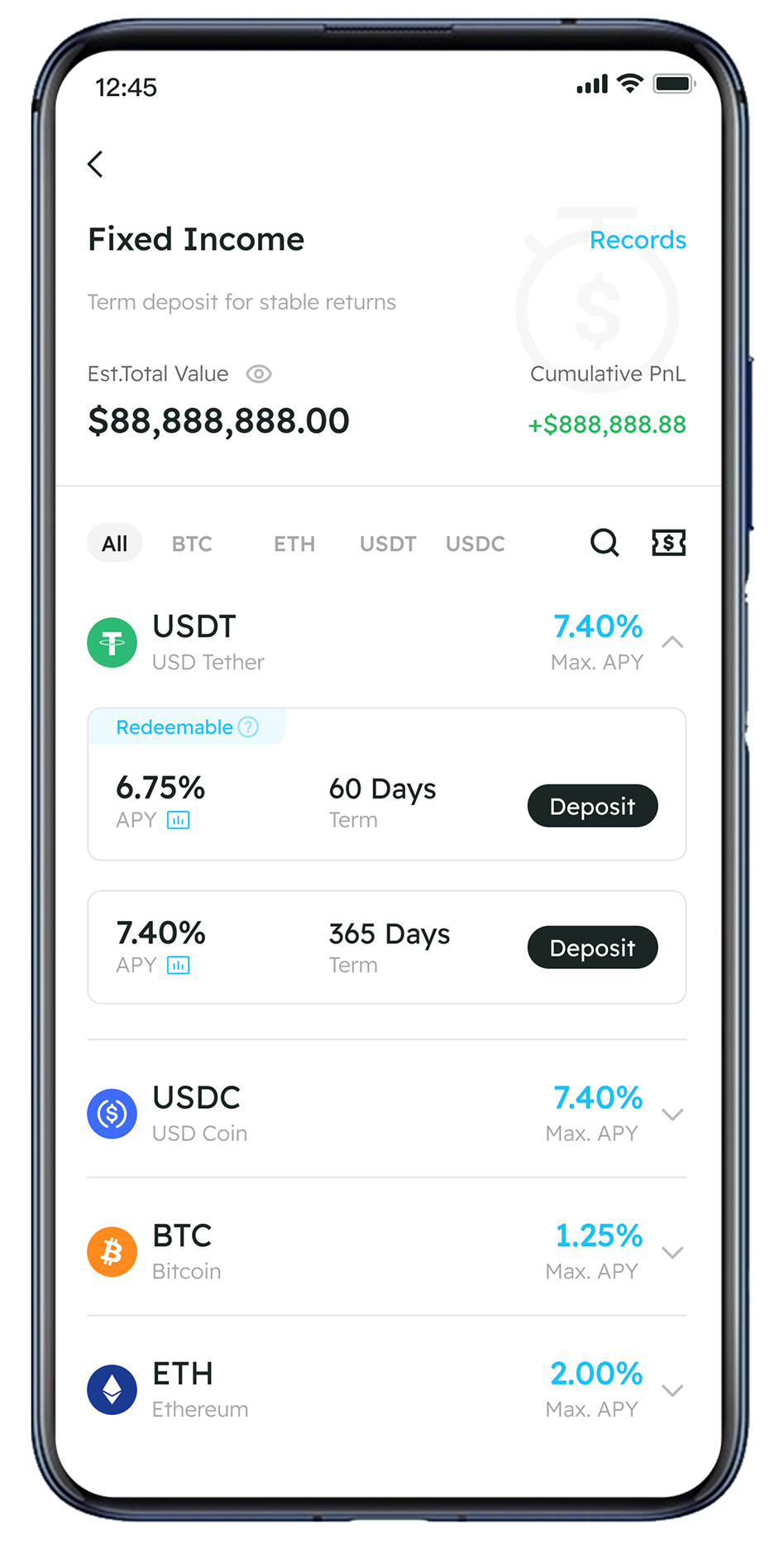The height and width of the screenshot is (1559, 784).
Task: Expand the USDC USD Coin row
Action: click(672, 1115)
